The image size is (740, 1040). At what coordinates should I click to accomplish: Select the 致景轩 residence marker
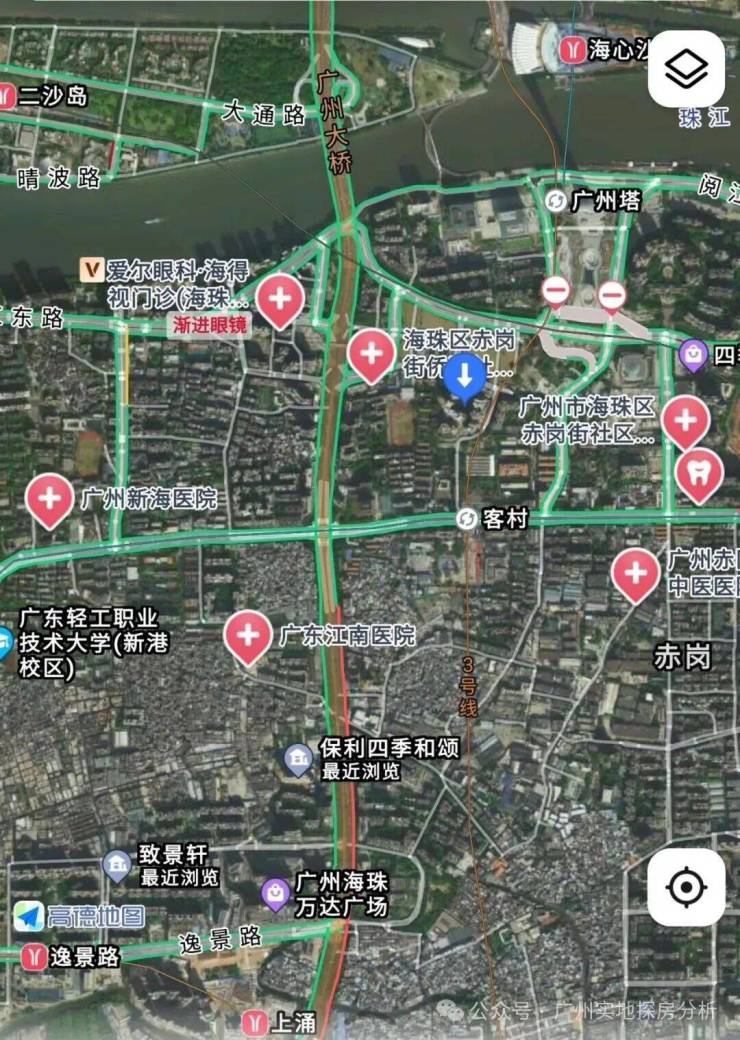click(118, 866)
